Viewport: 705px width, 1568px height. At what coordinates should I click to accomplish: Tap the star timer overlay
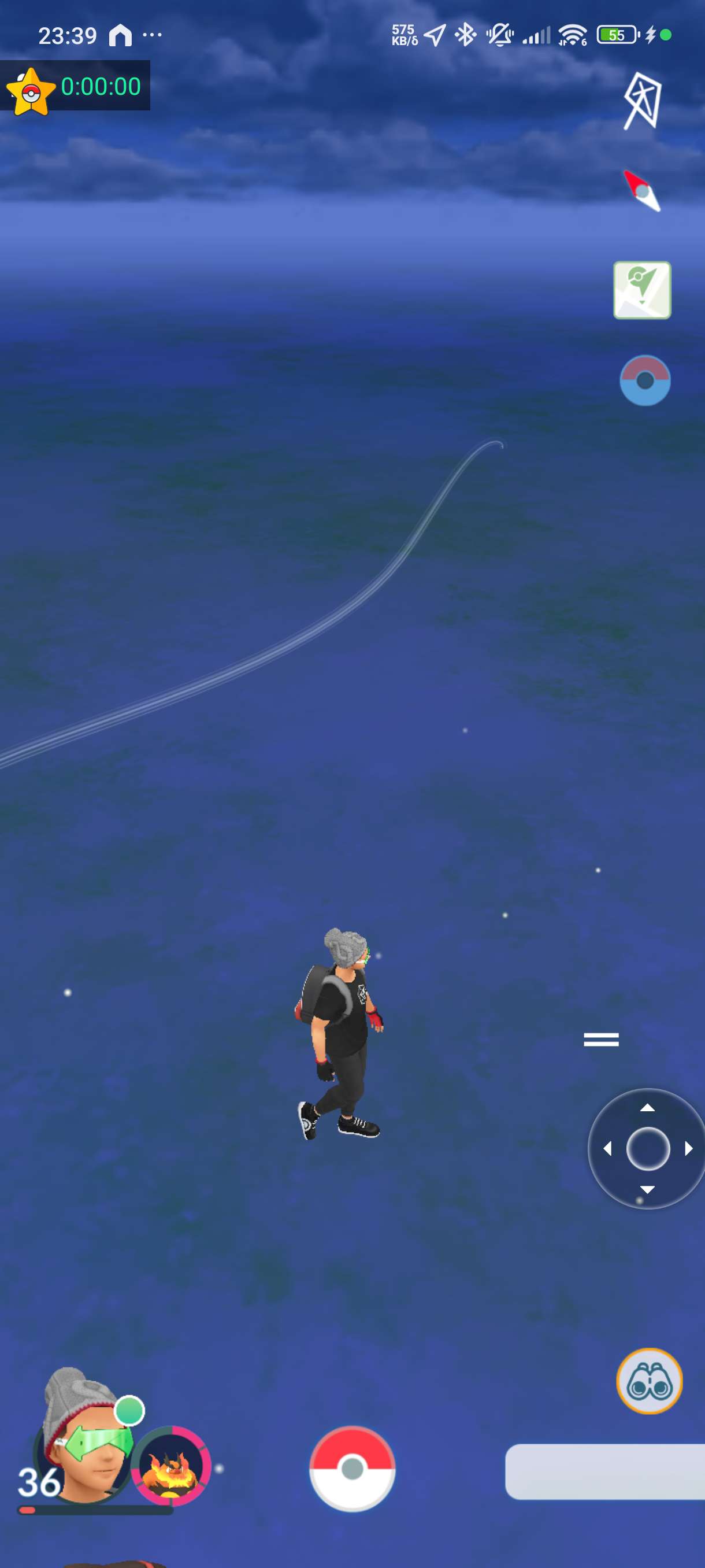click(x=75, y=86)
